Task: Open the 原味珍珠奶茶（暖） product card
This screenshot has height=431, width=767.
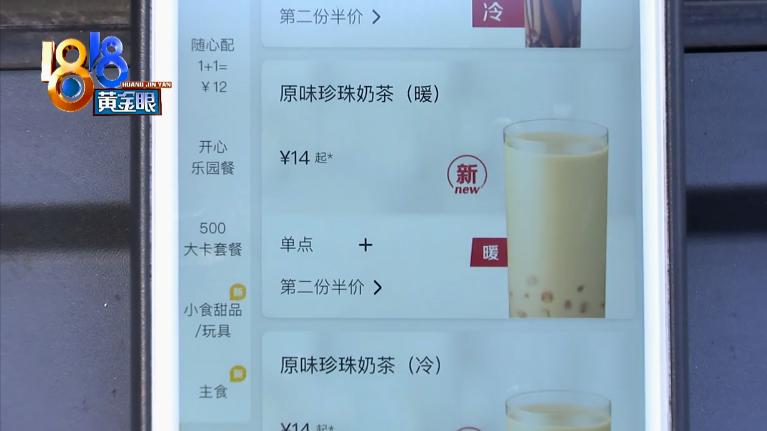Action: coord(360,94)
